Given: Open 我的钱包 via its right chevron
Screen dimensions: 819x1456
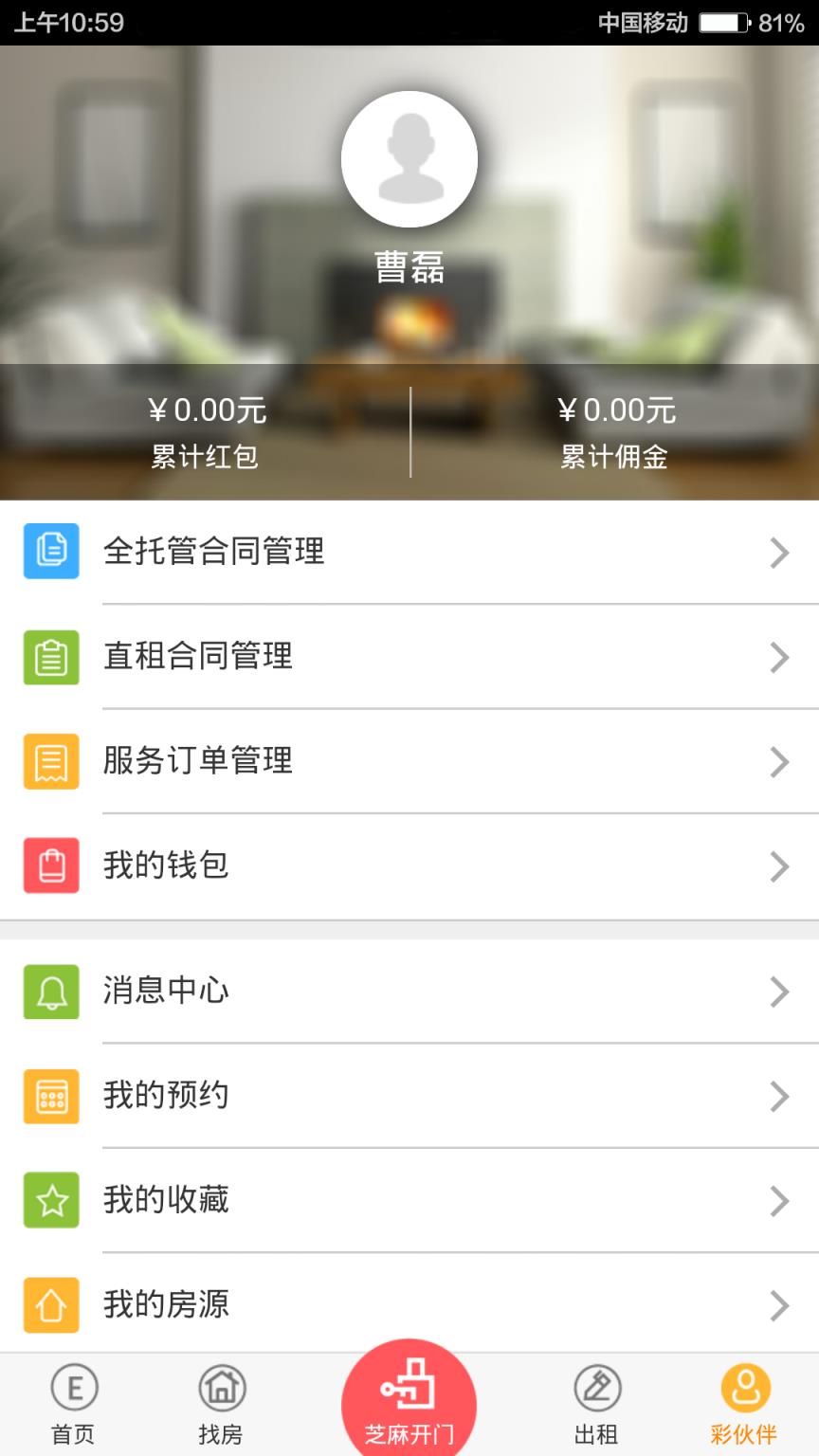Looking at the screenshot, I should coord(779,865).
